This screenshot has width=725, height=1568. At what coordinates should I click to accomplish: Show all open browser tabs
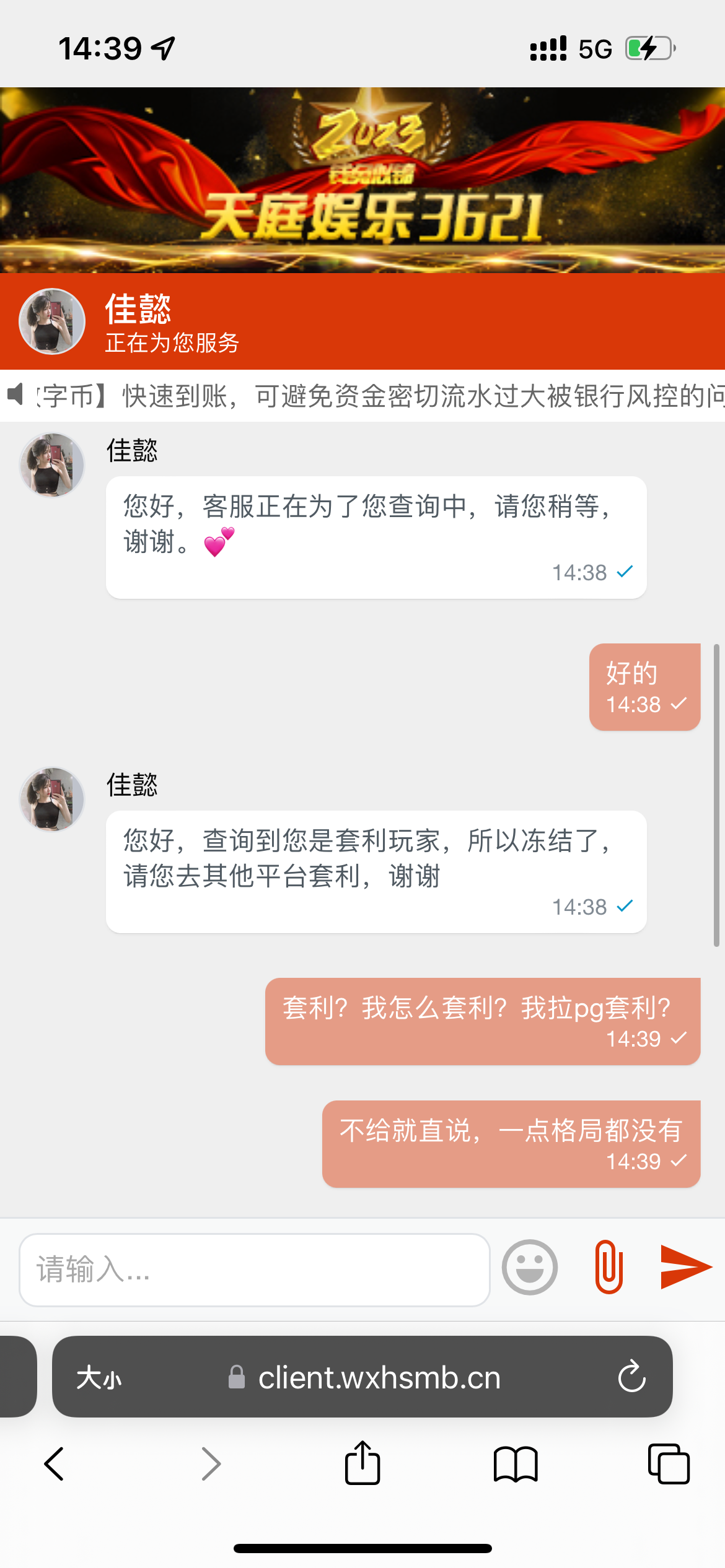669,1464
